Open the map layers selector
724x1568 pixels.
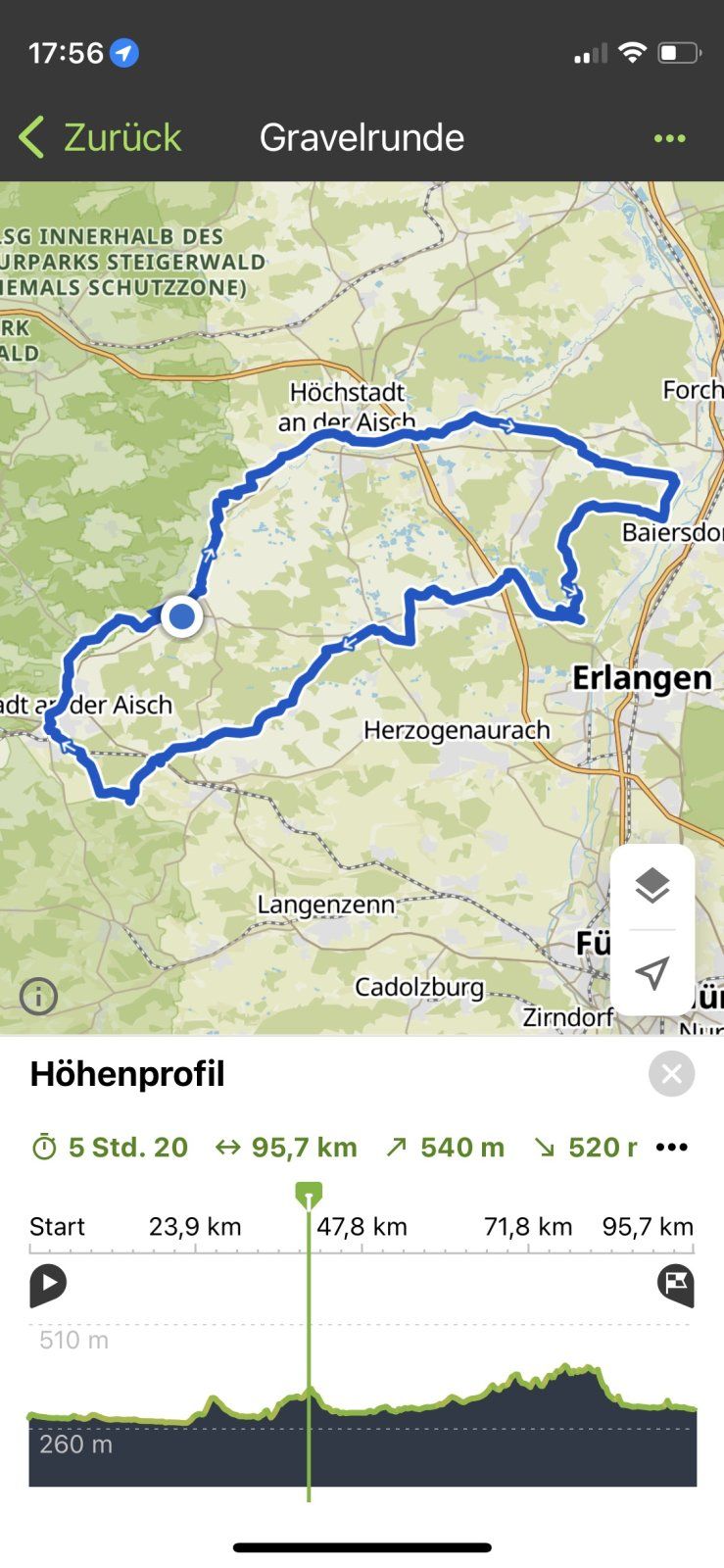coord(652,886)
